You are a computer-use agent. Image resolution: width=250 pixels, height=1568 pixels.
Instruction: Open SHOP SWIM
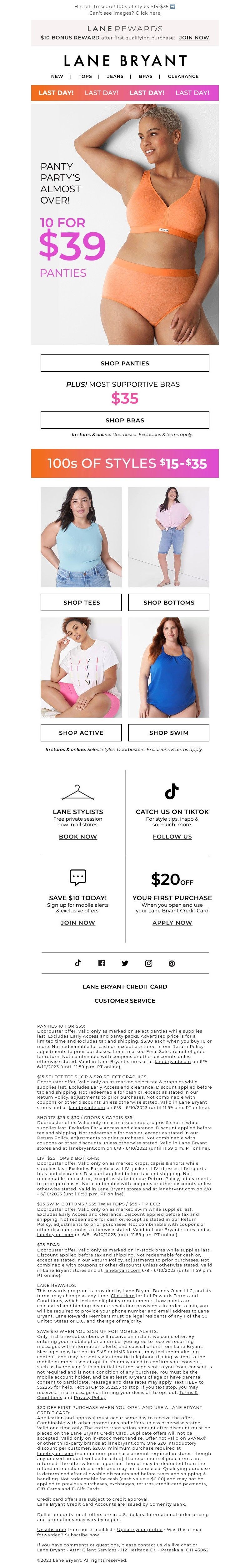(169, 733)
